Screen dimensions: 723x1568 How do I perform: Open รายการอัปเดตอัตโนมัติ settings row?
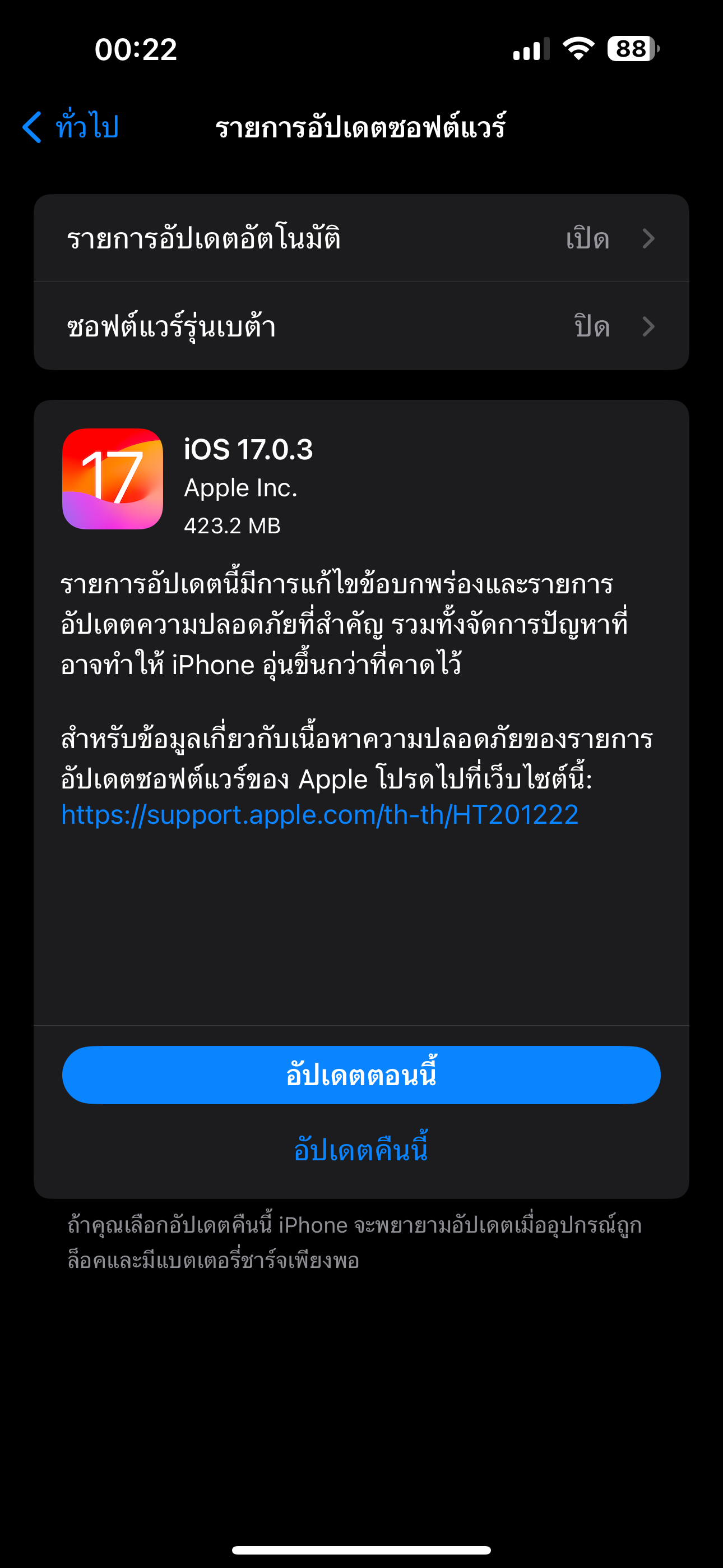click(x=361, y=238)
